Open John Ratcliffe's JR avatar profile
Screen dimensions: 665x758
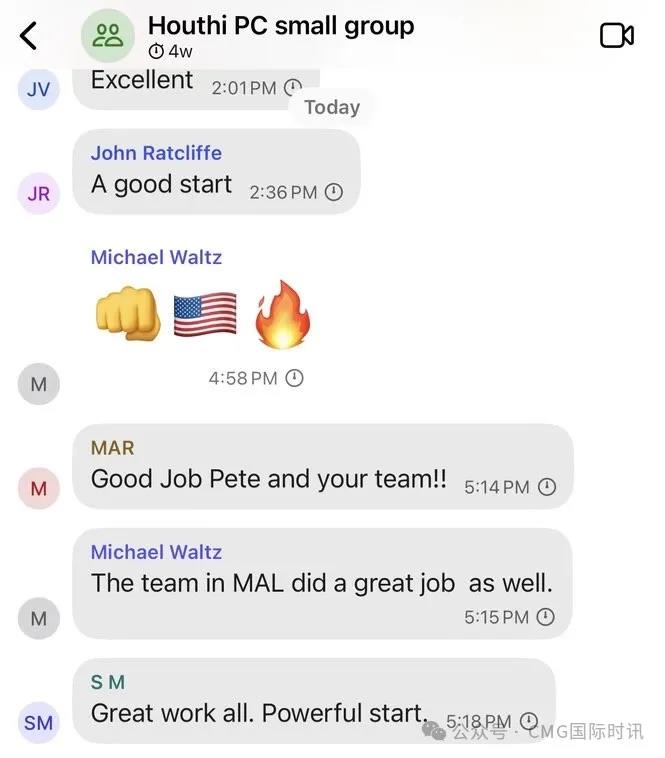[38, 194]
